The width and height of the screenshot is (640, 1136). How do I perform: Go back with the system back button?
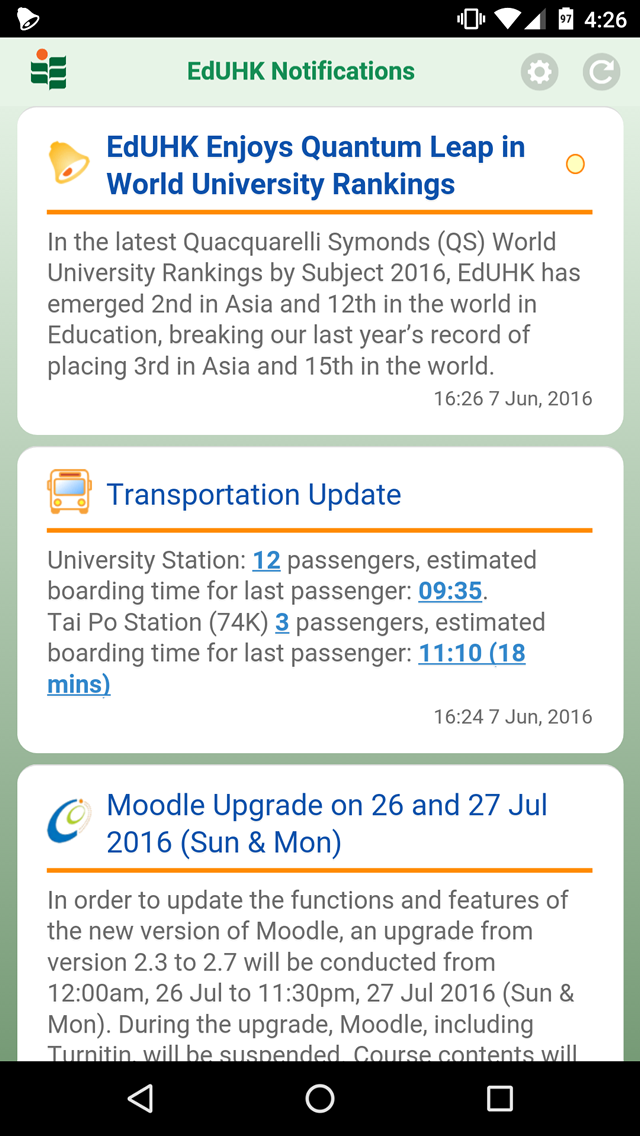coord(140,1098)
